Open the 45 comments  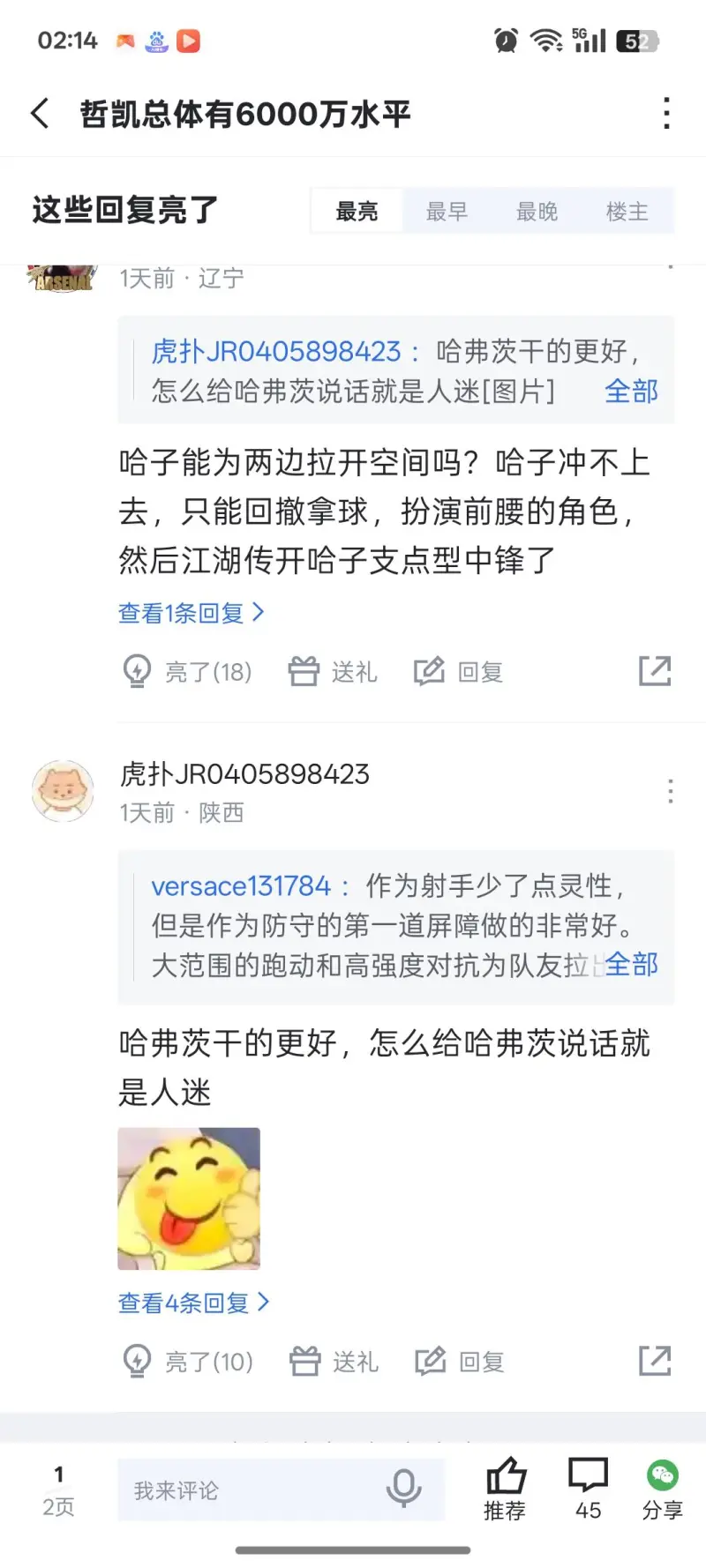coord(588,1489)
